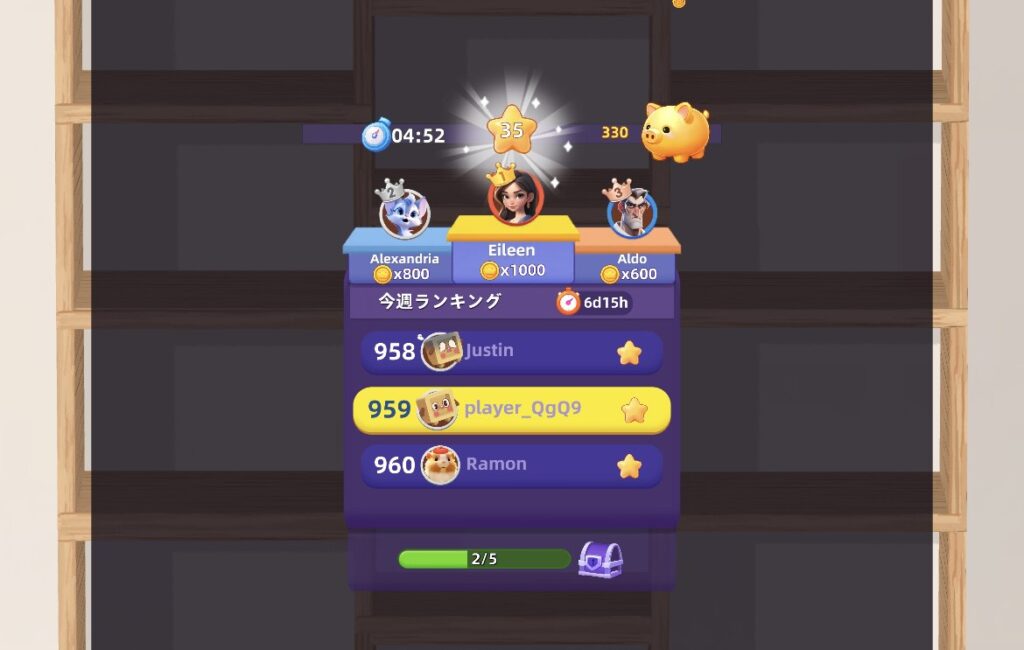
Task: Open Justin's ranking row
Action: 512,352
